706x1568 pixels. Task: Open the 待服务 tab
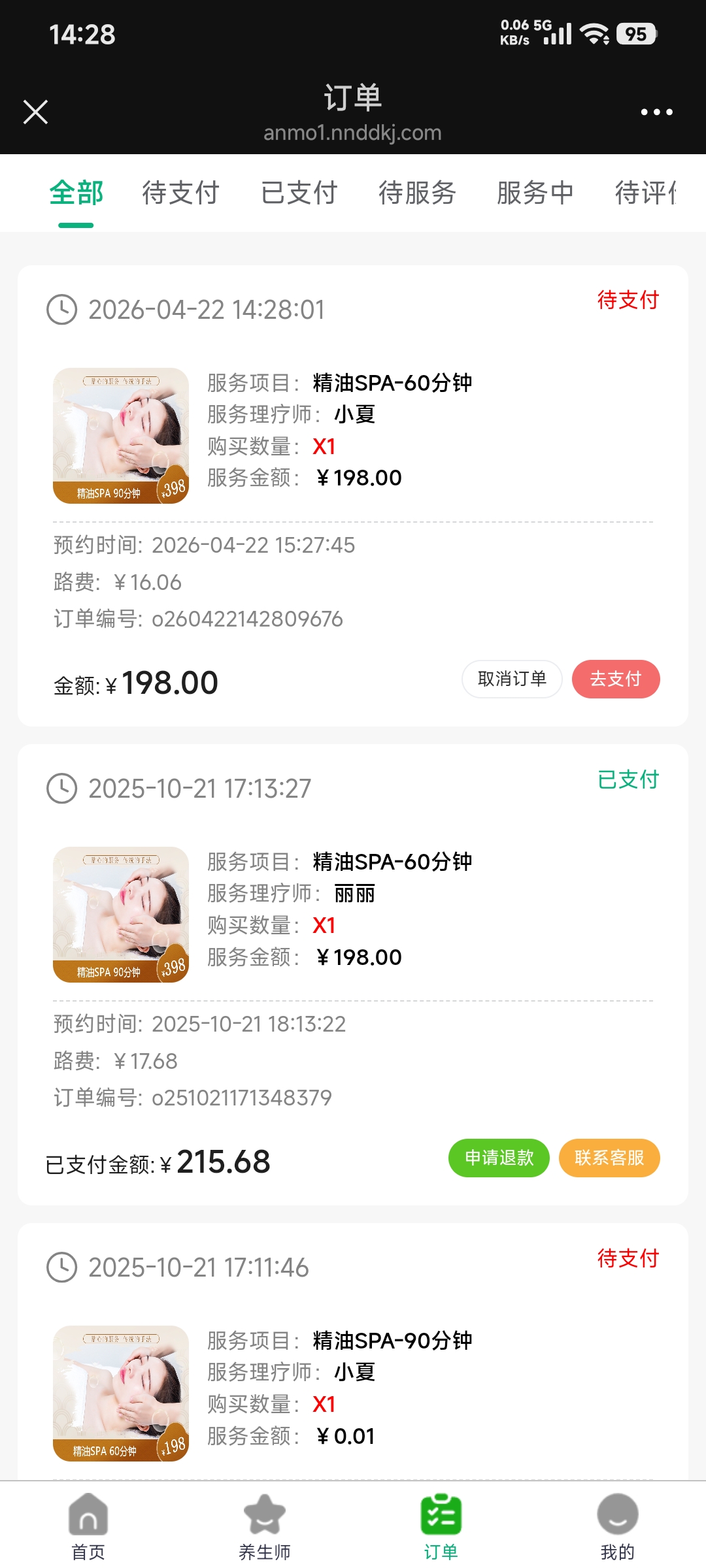418,193
